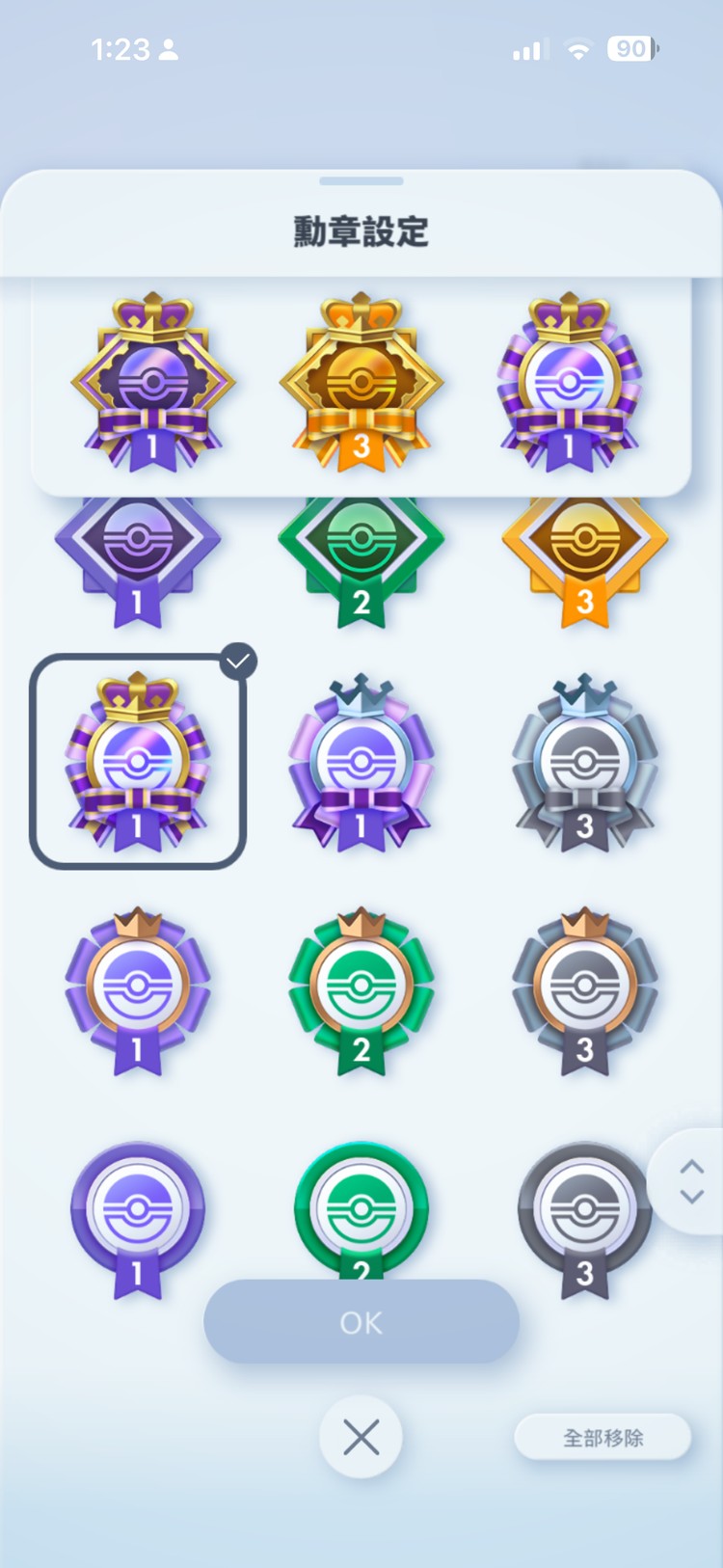Choose the grey rosette badge with bronze crown
Screen dimensions: 723x1568
pos(584,990)
